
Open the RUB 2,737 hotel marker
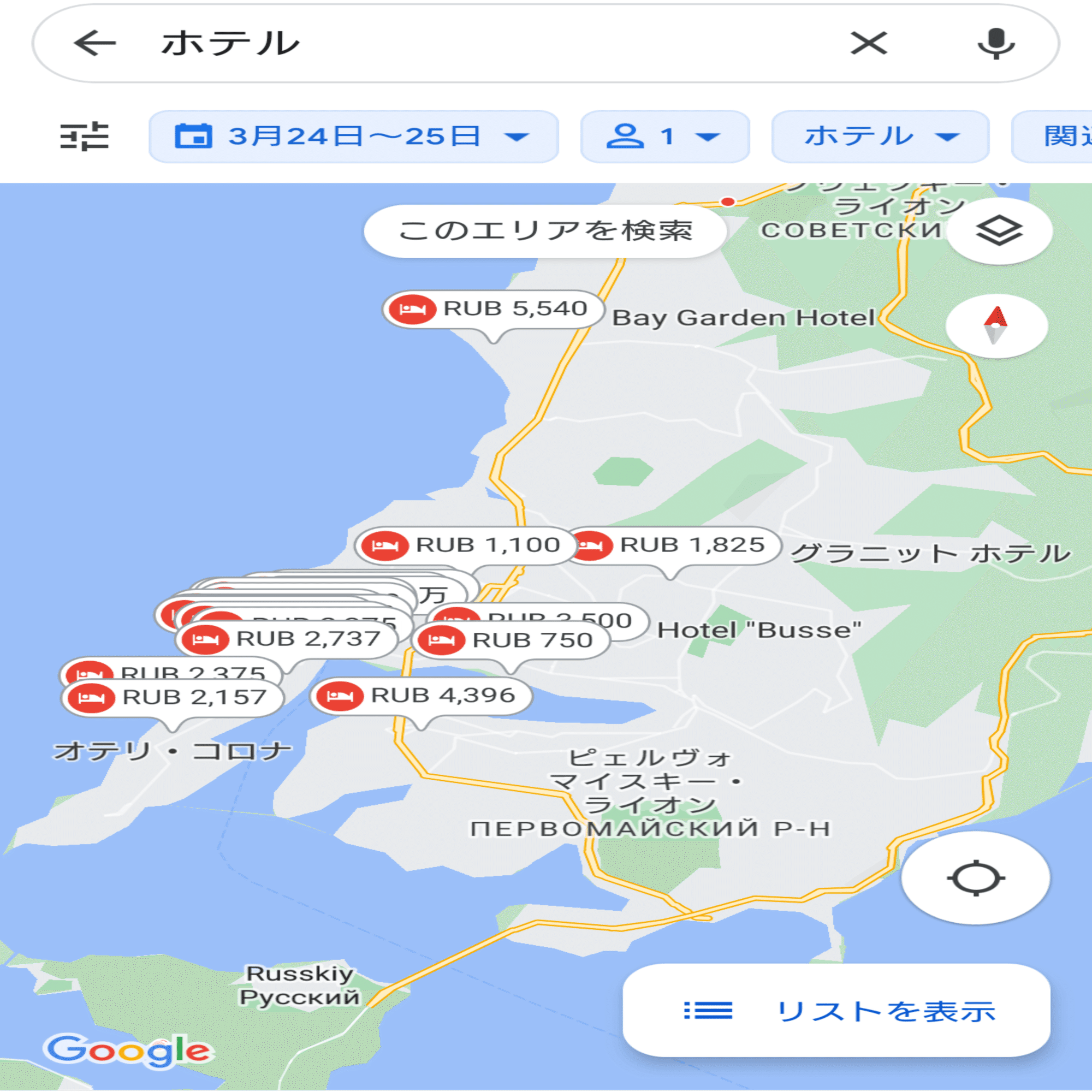(287, 639)
